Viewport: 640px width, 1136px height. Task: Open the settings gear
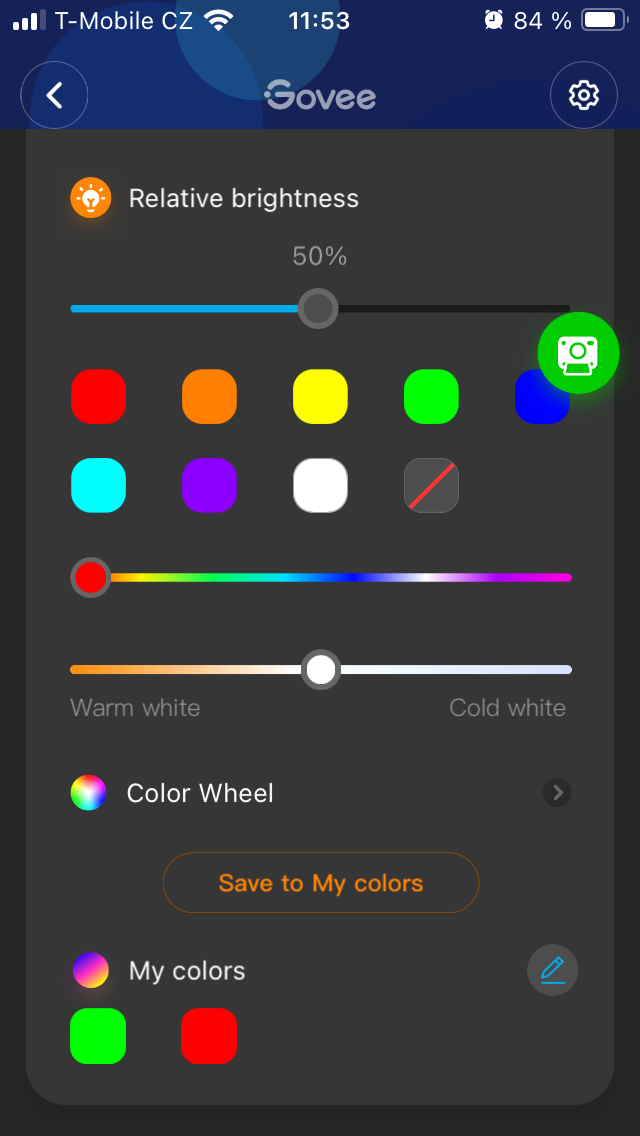click(583, 95)
